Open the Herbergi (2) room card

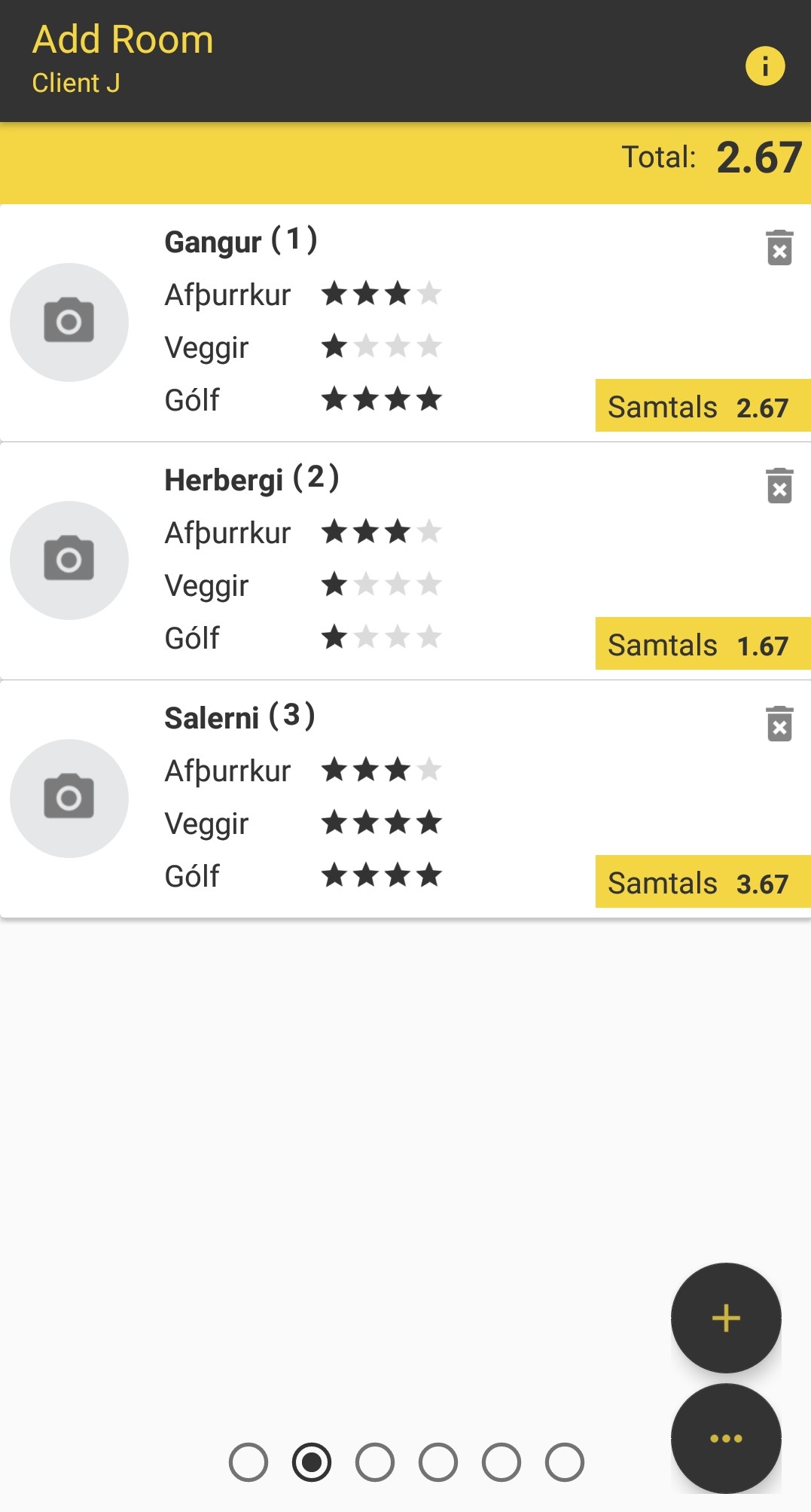pos(405,561)
